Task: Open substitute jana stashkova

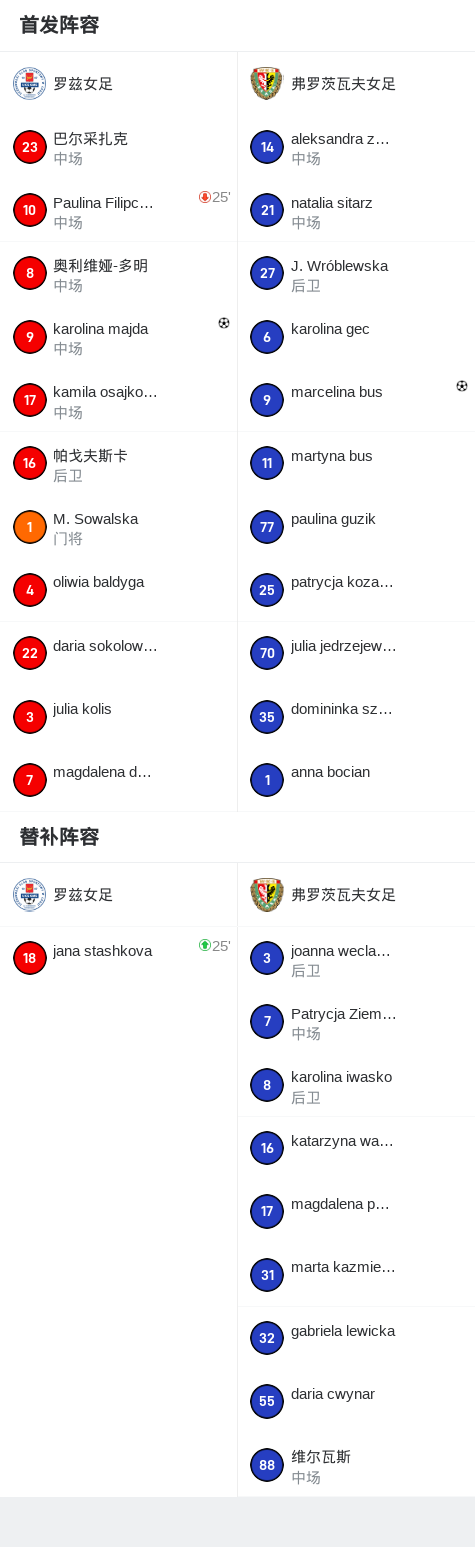Action: coord(118,958)
